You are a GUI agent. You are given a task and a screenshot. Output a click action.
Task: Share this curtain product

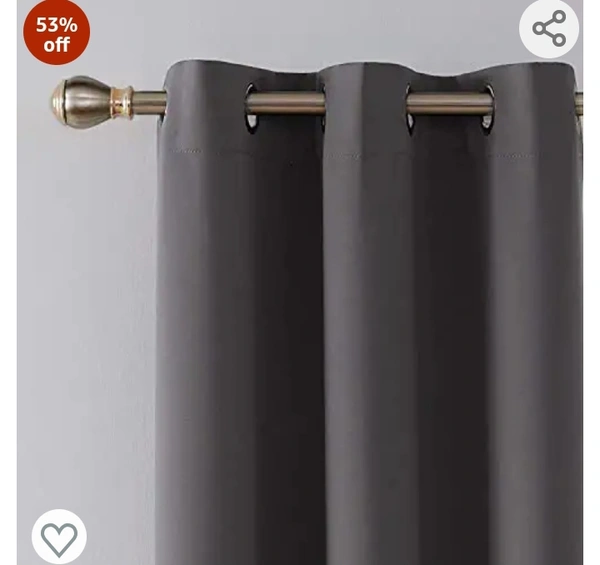549,29
